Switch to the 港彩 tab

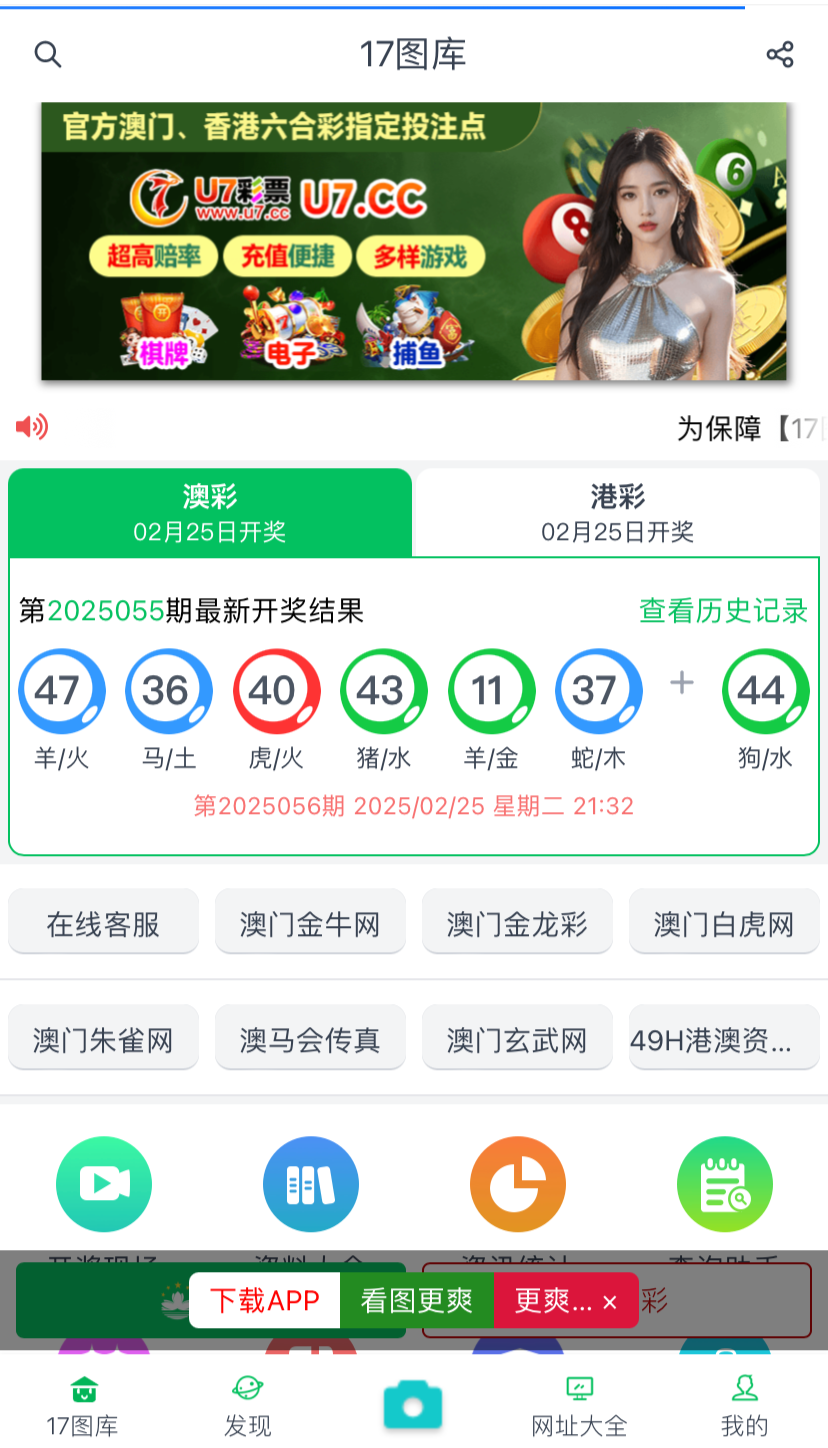pos(617,512)
